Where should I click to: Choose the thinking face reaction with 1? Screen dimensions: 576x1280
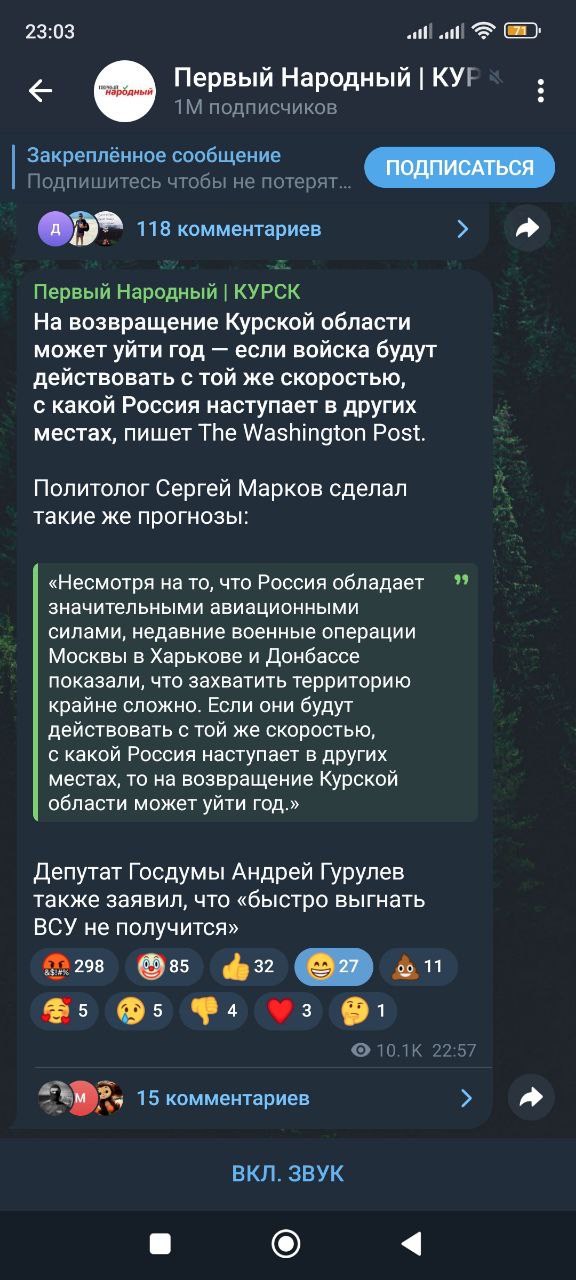click(x=363, y=1010)
